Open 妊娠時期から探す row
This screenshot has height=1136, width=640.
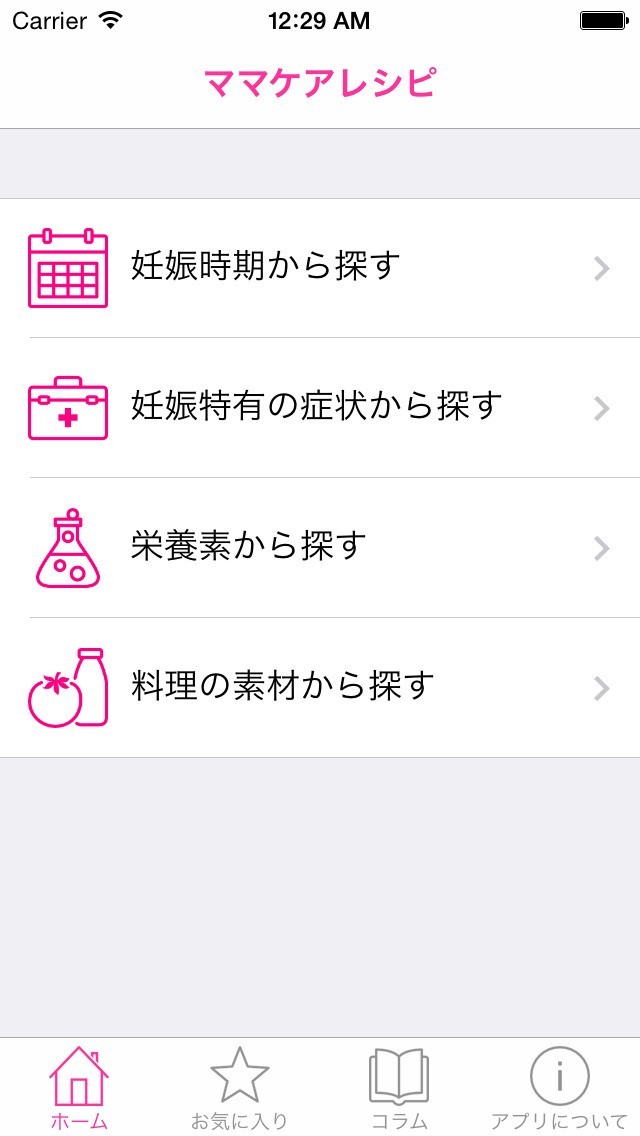320,268
